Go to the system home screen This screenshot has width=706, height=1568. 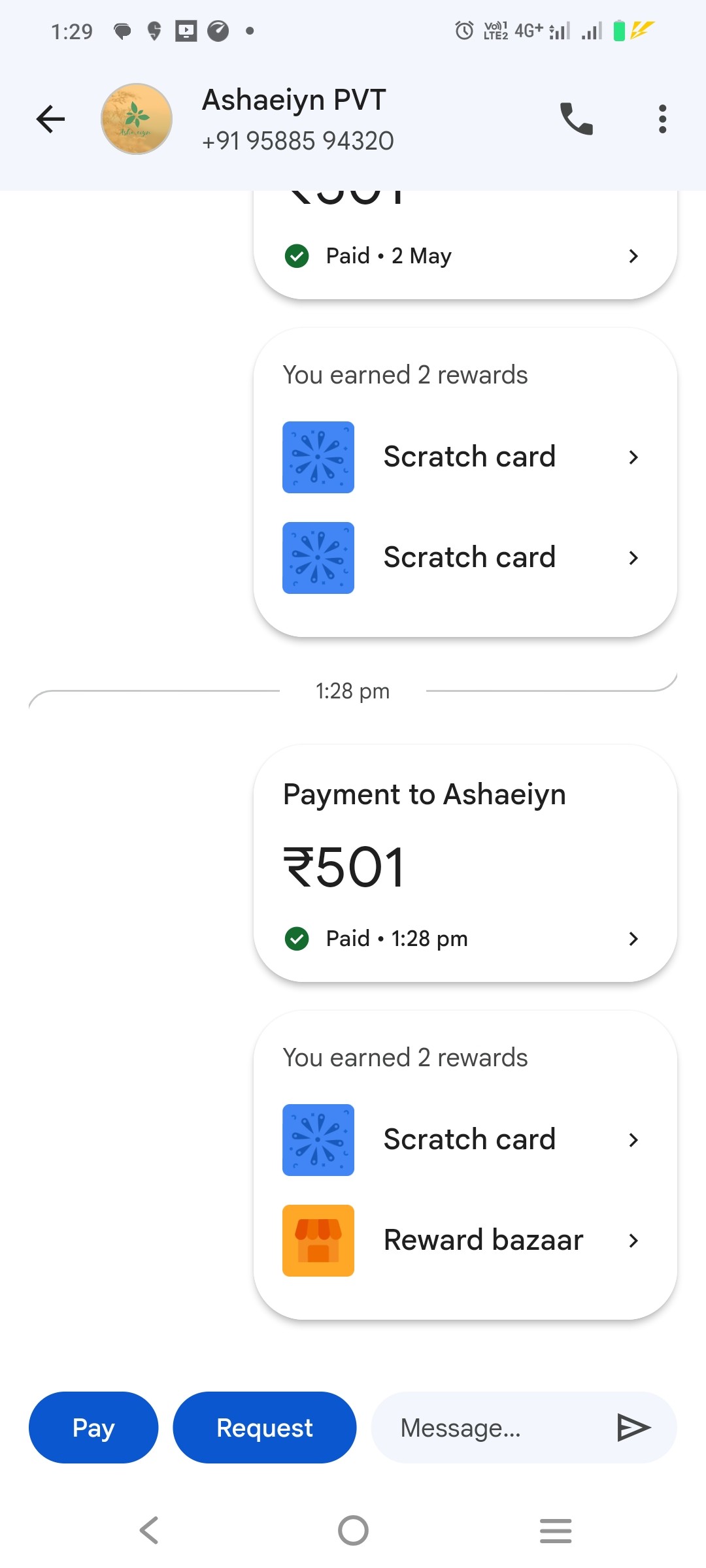[x=353, y=1530]
